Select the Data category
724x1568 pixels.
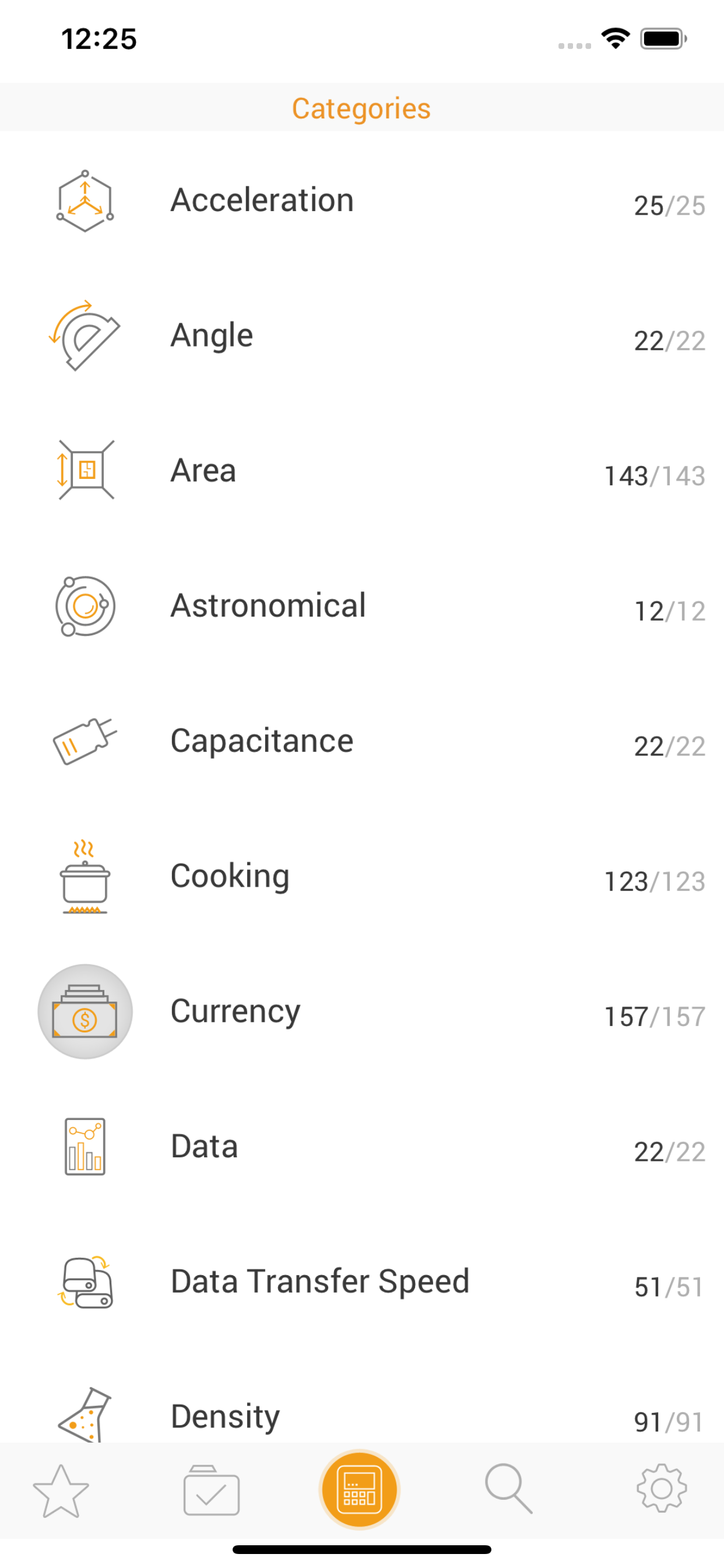[x=362, y=1147]
